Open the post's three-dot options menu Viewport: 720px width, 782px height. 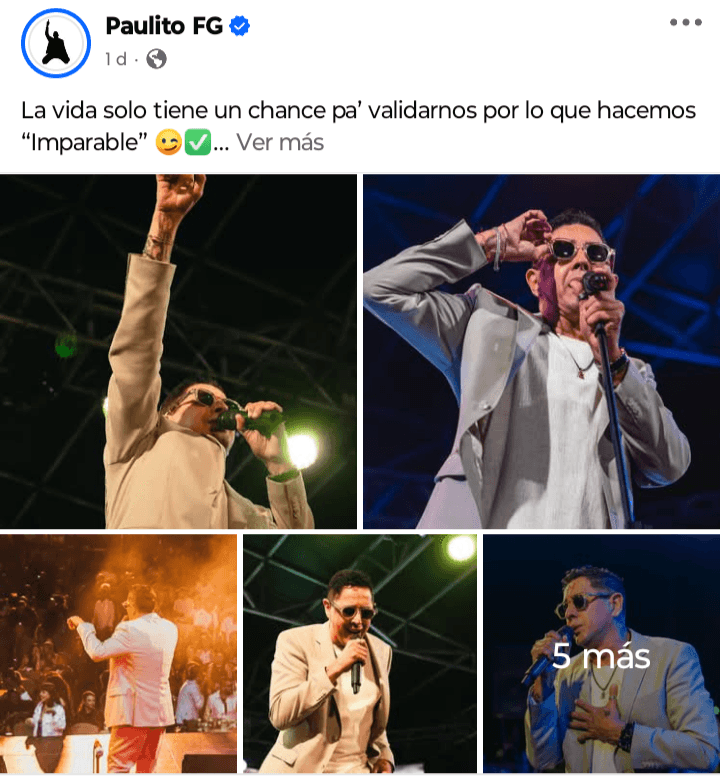tap(685, 23)
